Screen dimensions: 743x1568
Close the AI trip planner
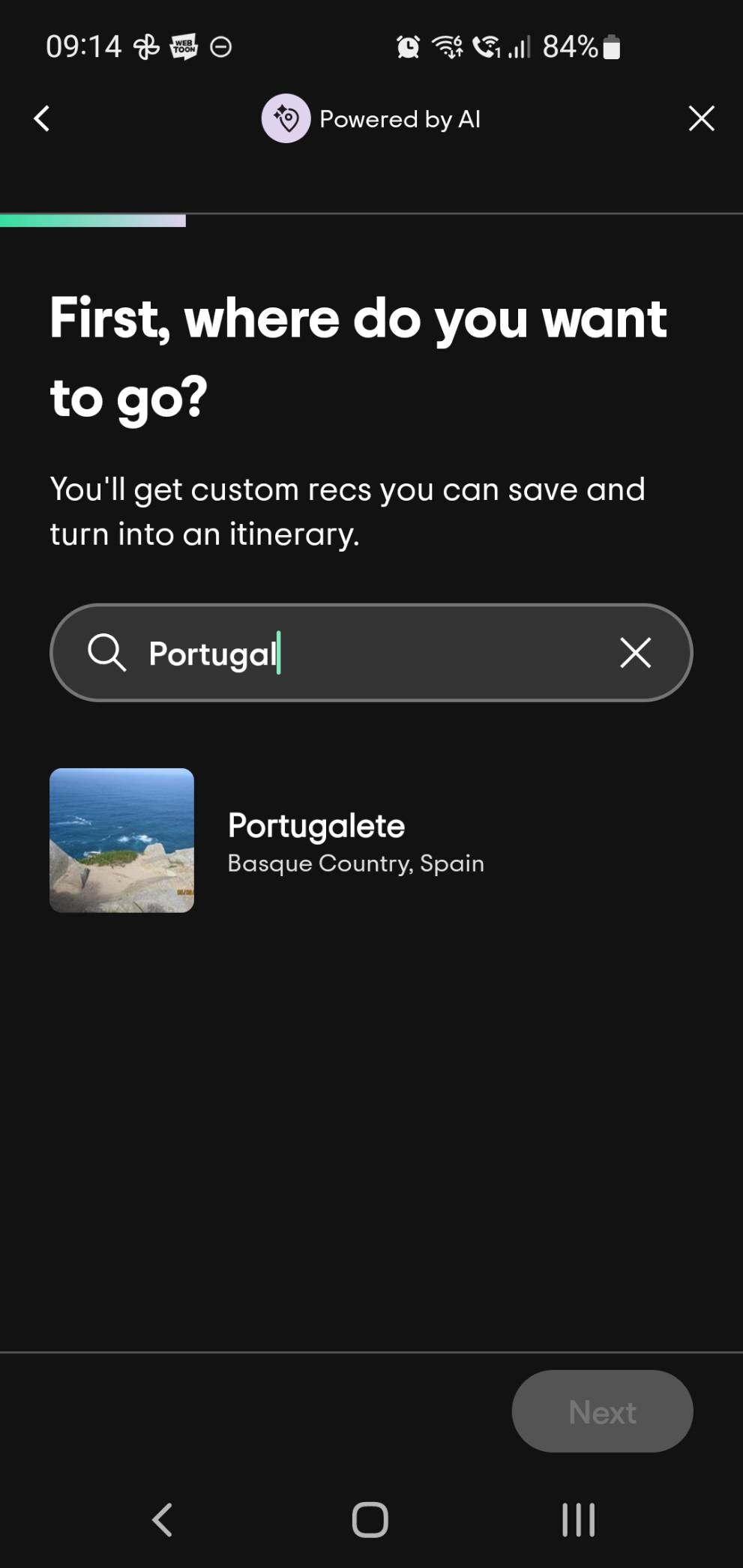(x=701, y=118)
